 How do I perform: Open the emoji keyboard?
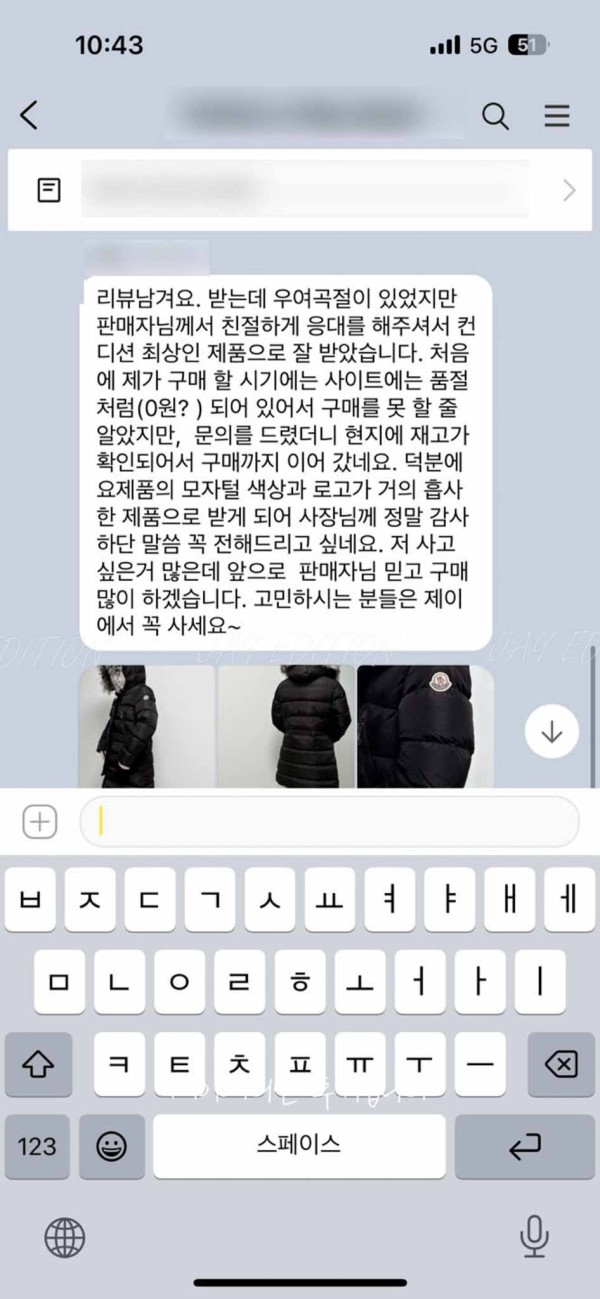click(x=112, y=1146)
